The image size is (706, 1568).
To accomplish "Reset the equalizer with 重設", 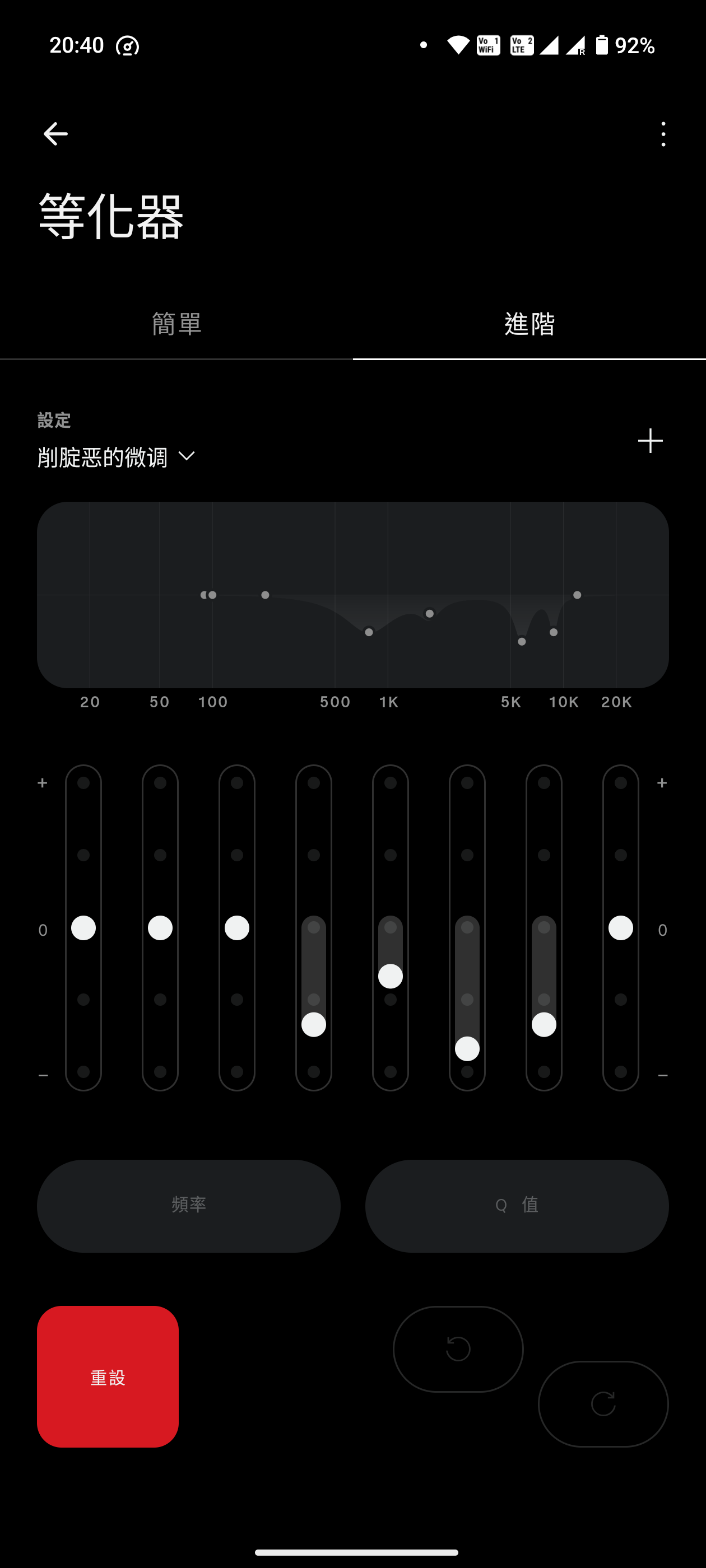I will tap(108, 1376).
